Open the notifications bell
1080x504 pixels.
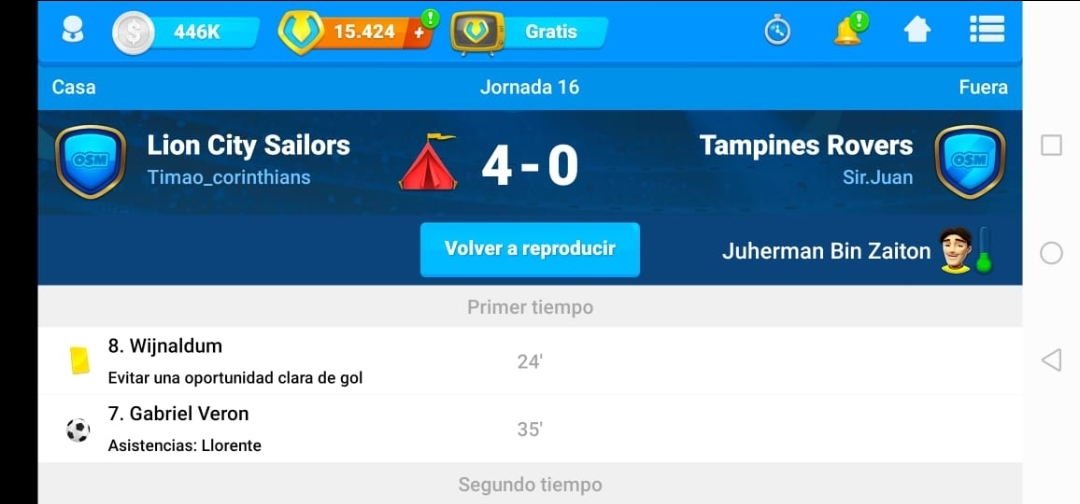(x=847, y=31)
